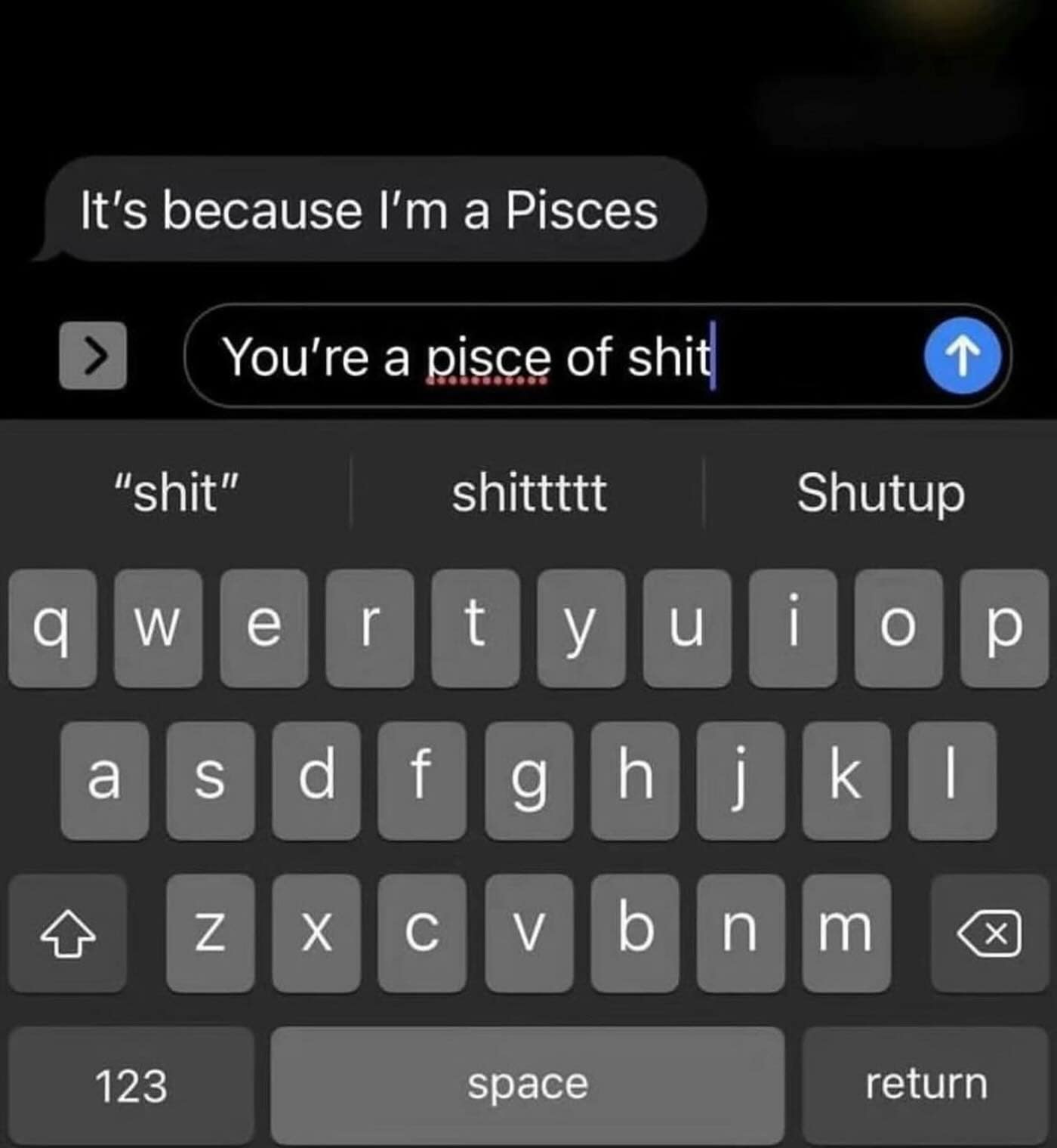Hit the backspace key

click(x=989, y=934)
